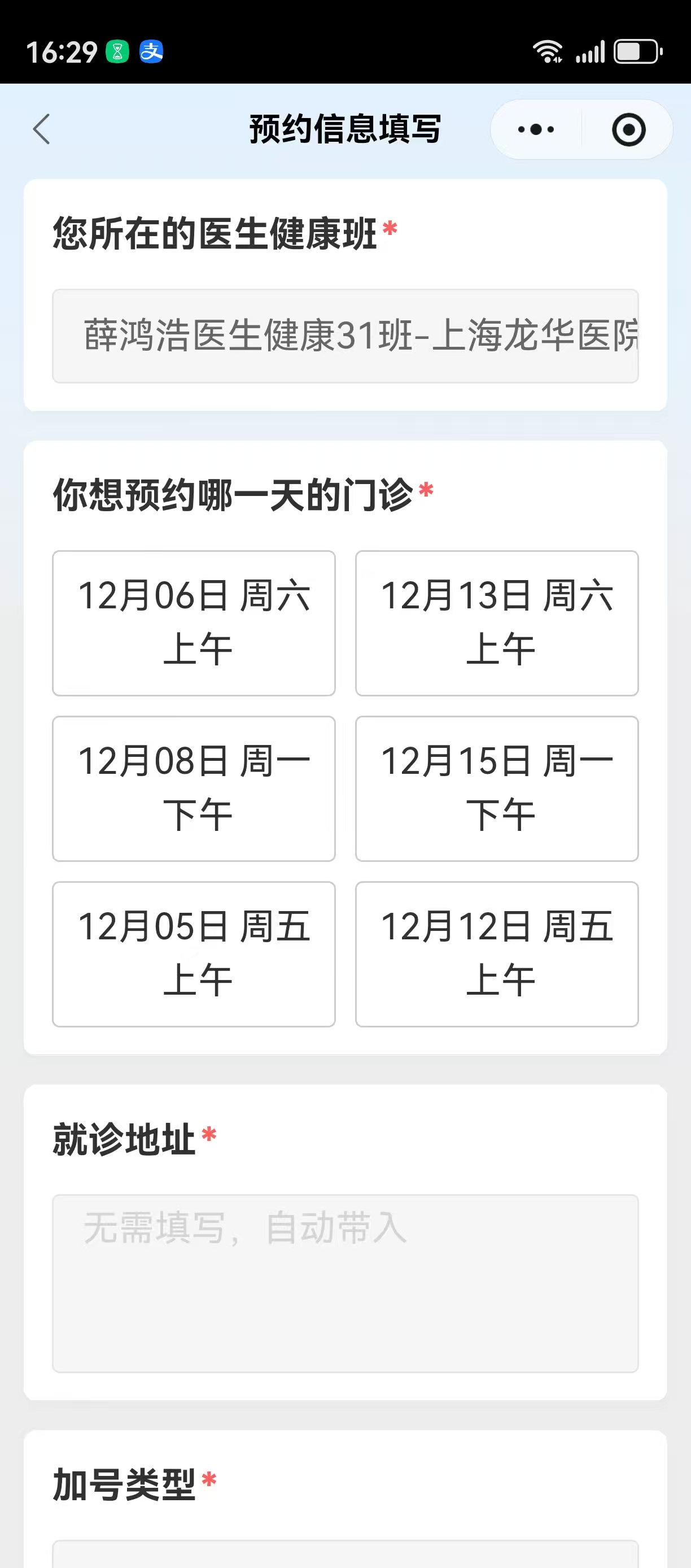Close the mini program with the circle button

click(628, 130)
